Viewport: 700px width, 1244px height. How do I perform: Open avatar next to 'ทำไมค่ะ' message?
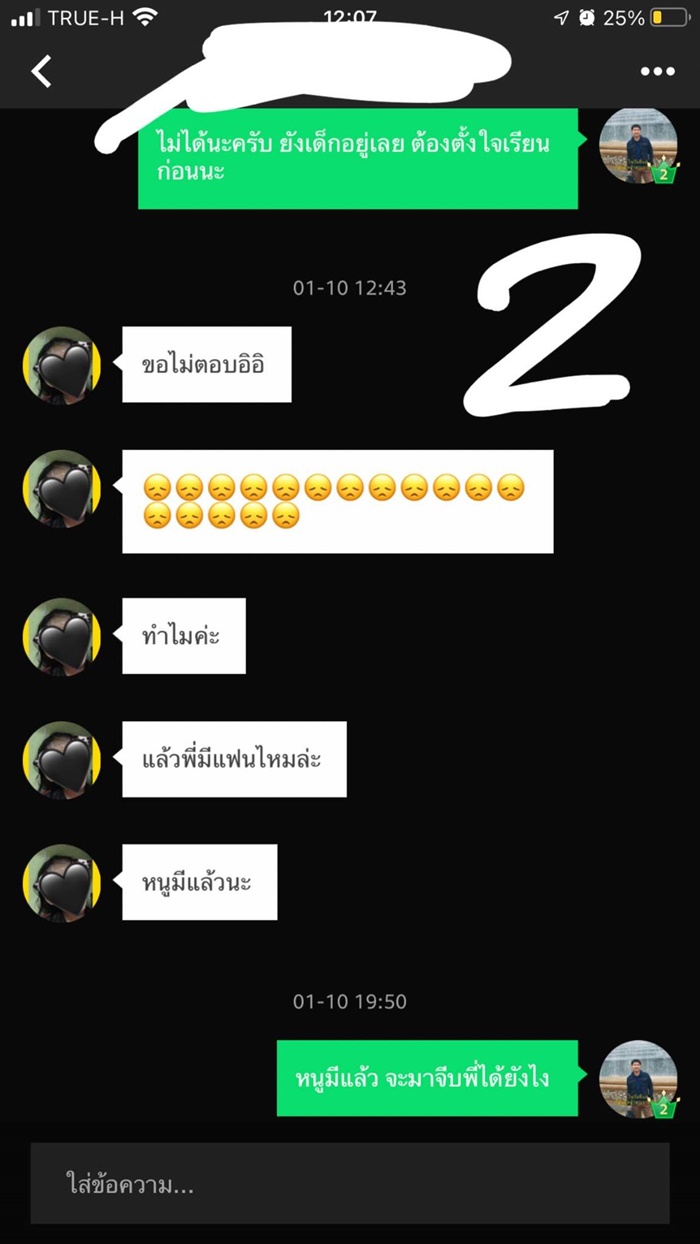click(x=62, y=637)
